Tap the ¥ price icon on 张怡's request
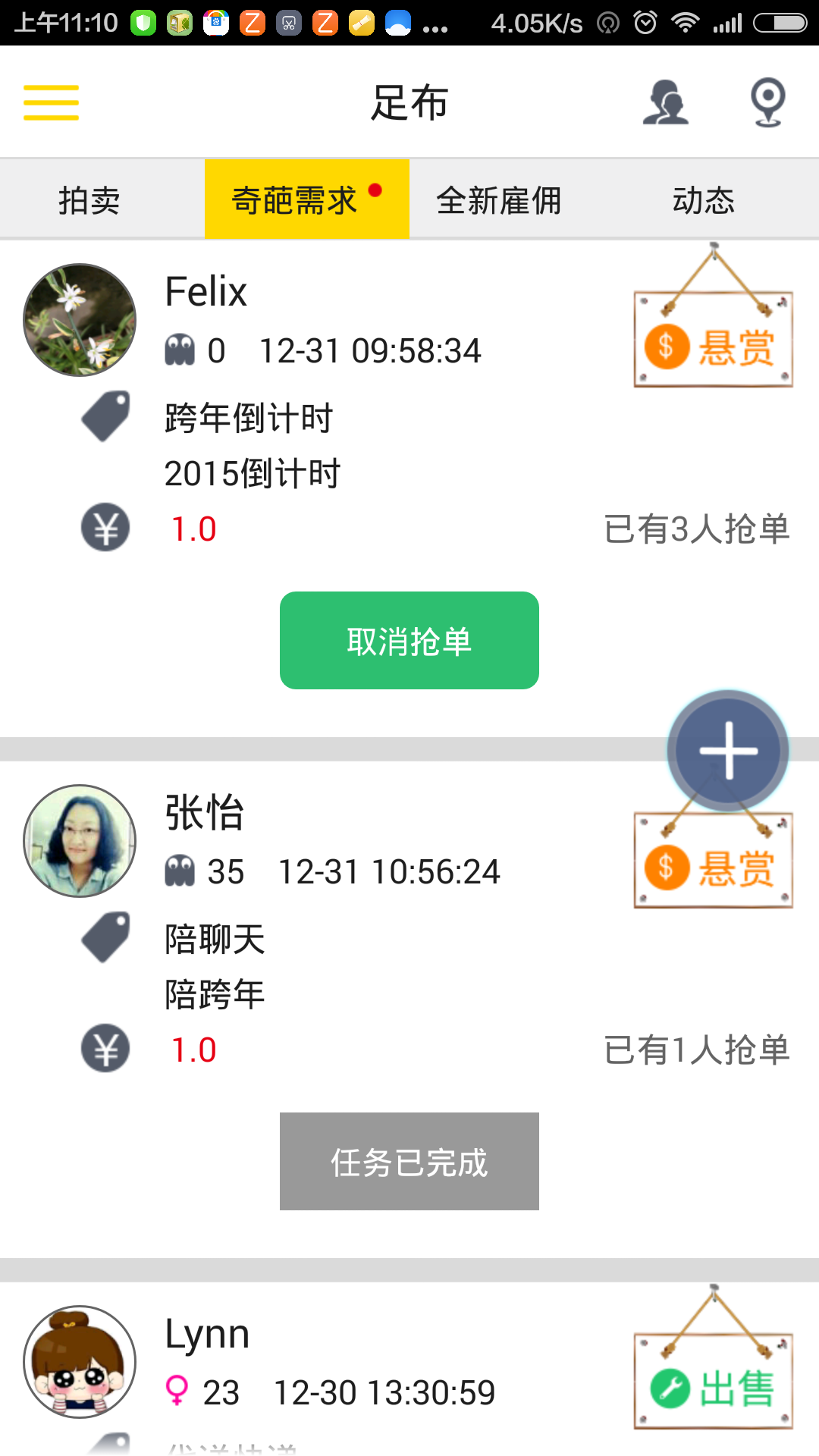The height and width of the screenshot is (1456, 819). (x=106, y=1048)
